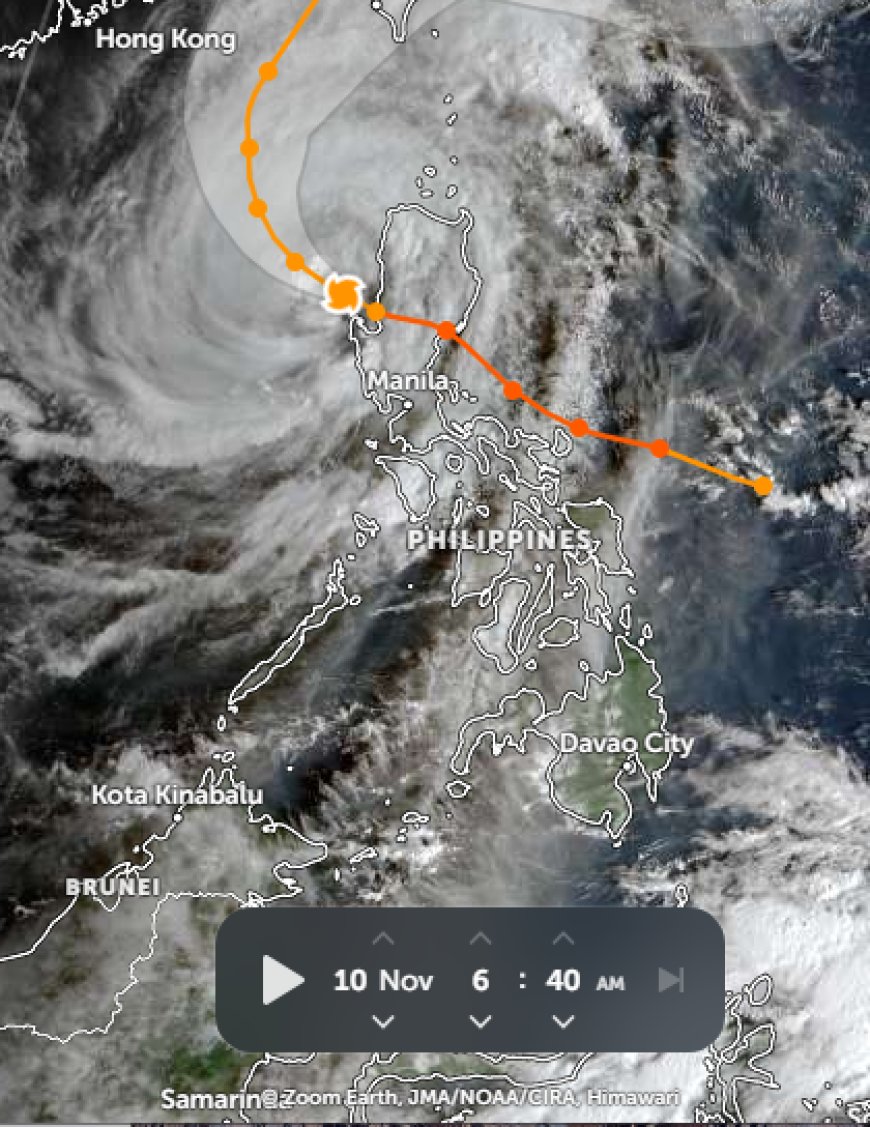870x1127 pixels.
Task: Click the 10 Nov date display
Action: coord(383,981)
